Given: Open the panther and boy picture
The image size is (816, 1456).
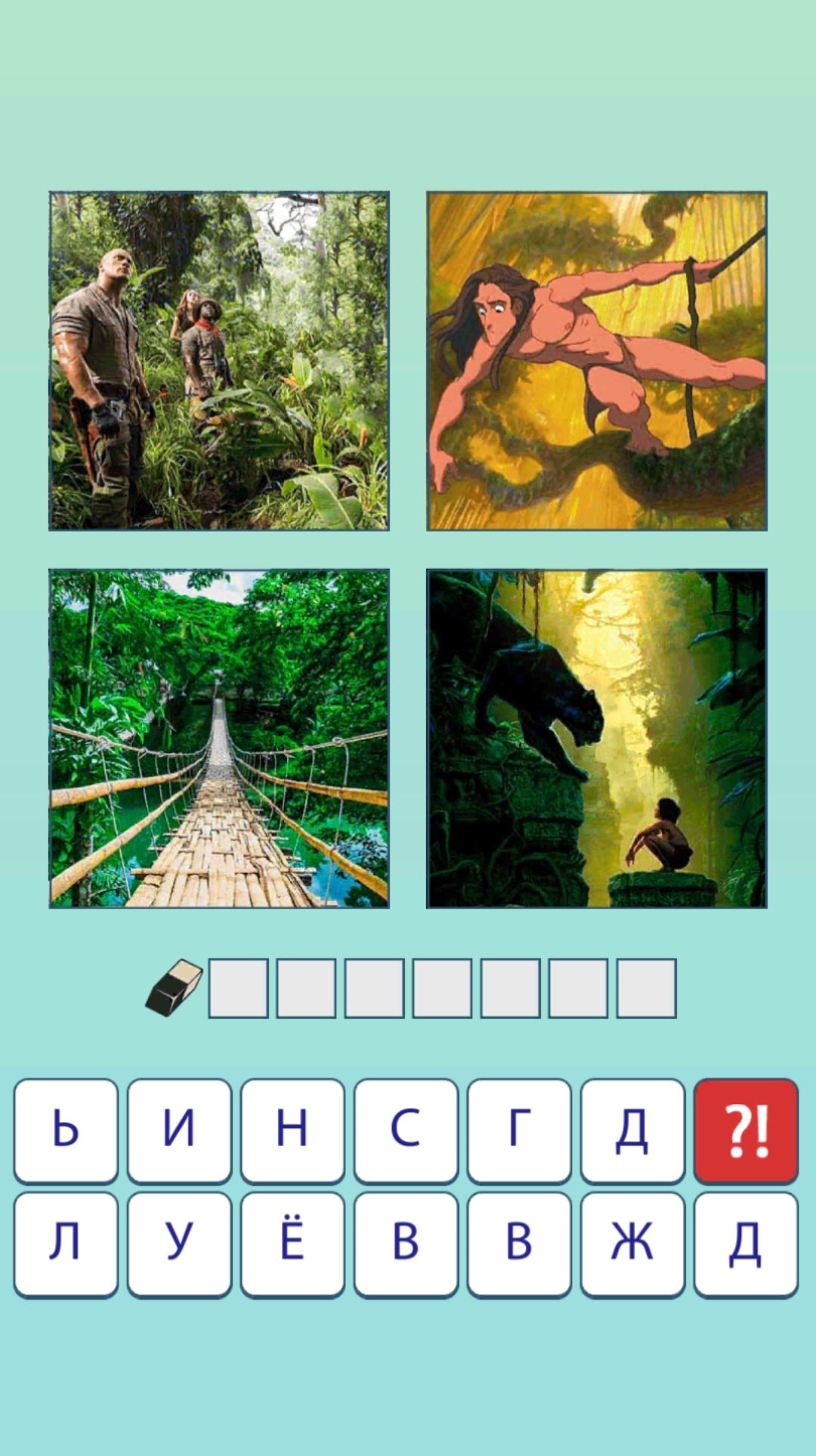Looking at the screenshot, I should coord(596,738).
